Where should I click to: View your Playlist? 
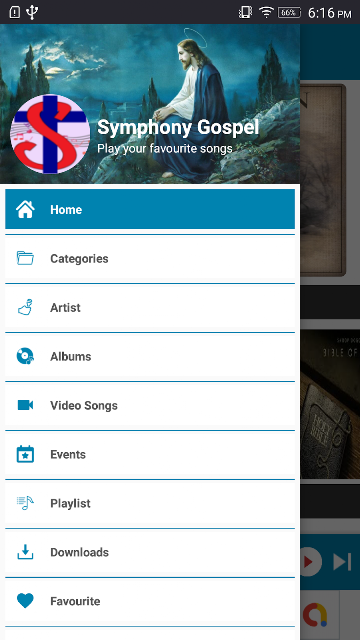click(150, 503)
